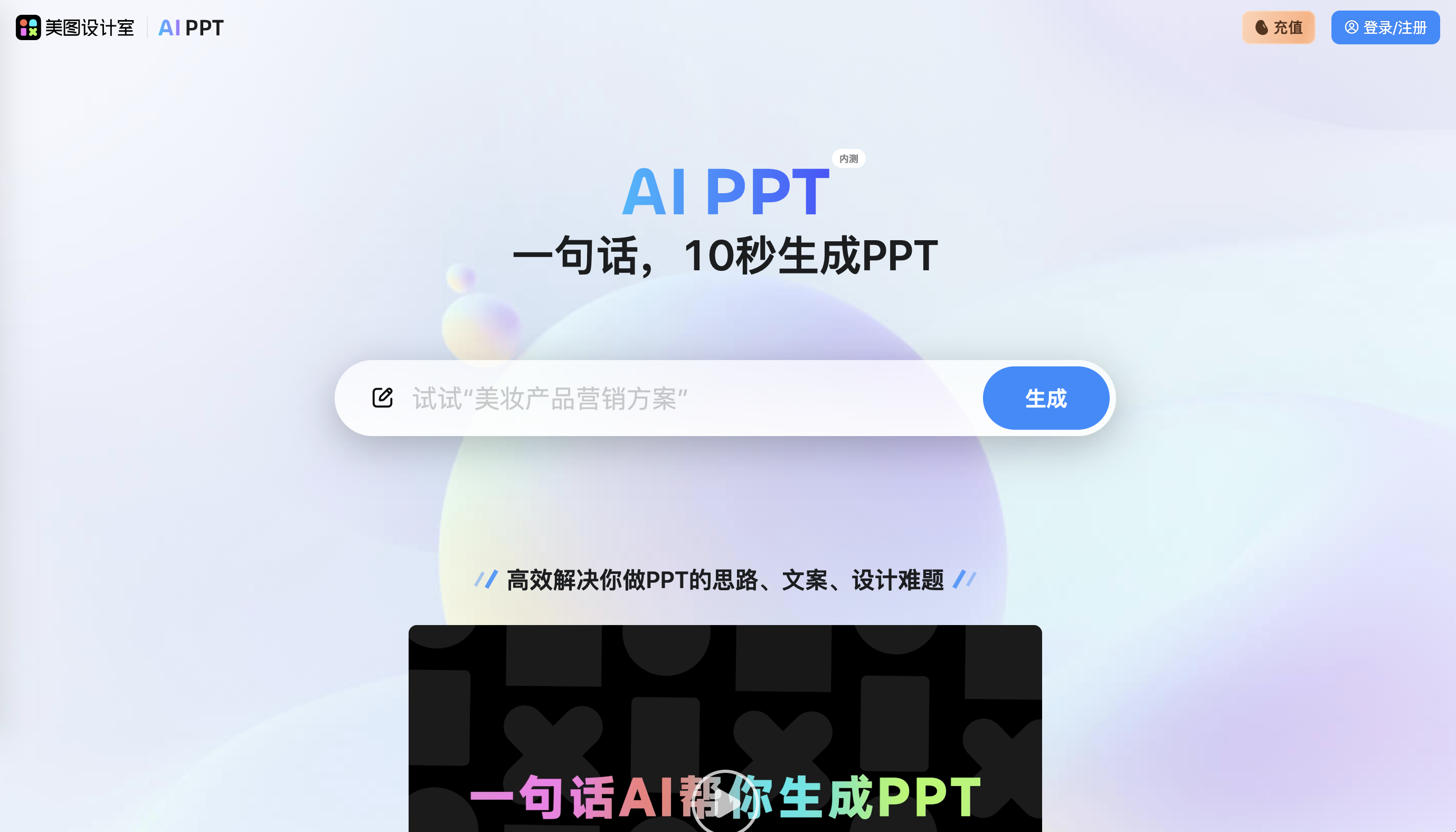This screenshot has width=1456, height=832.
Task: Tap the 充值 recharge button
Action: (1278, 27)
